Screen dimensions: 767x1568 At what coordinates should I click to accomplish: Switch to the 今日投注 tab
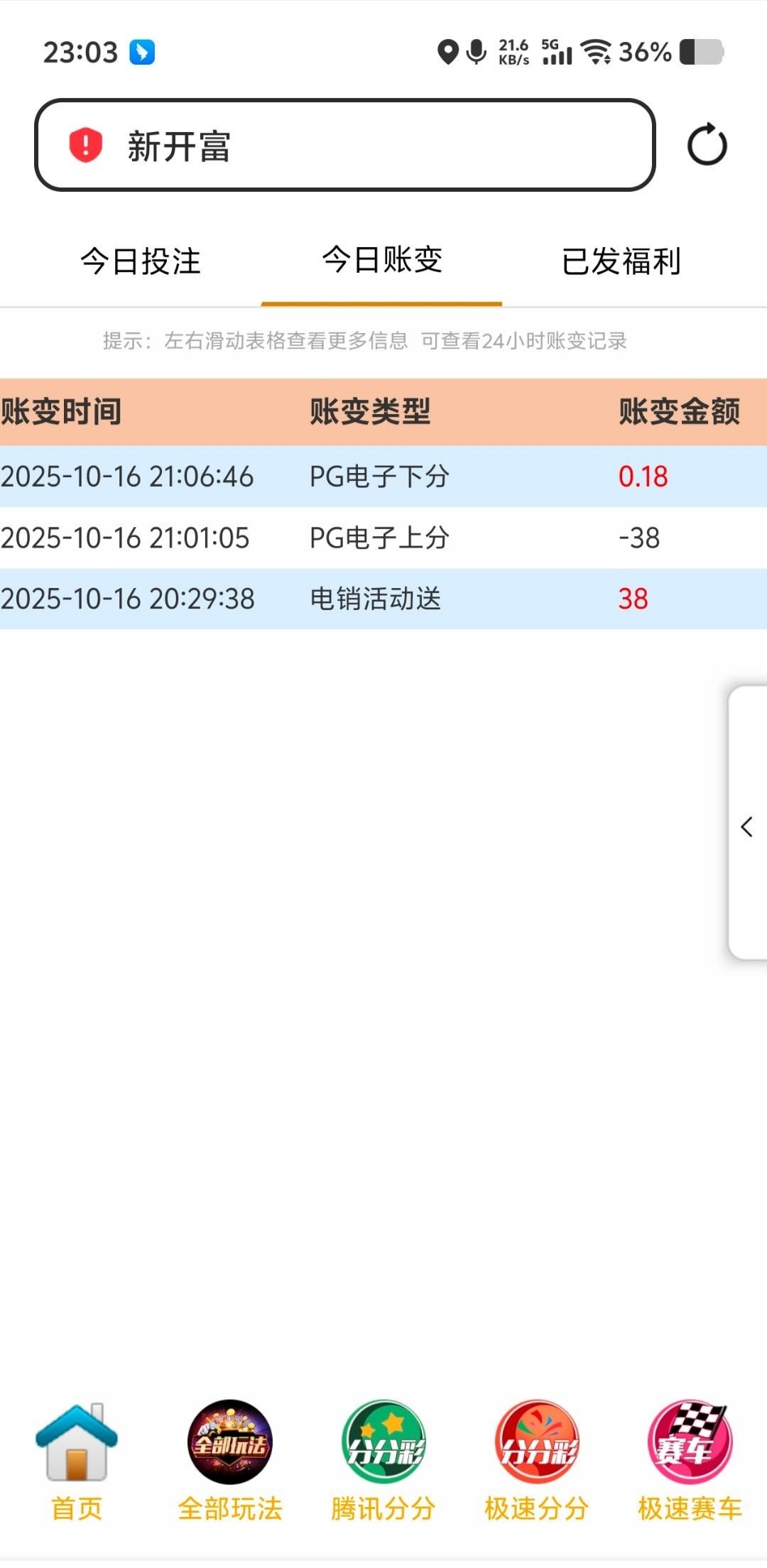(141, 261)
